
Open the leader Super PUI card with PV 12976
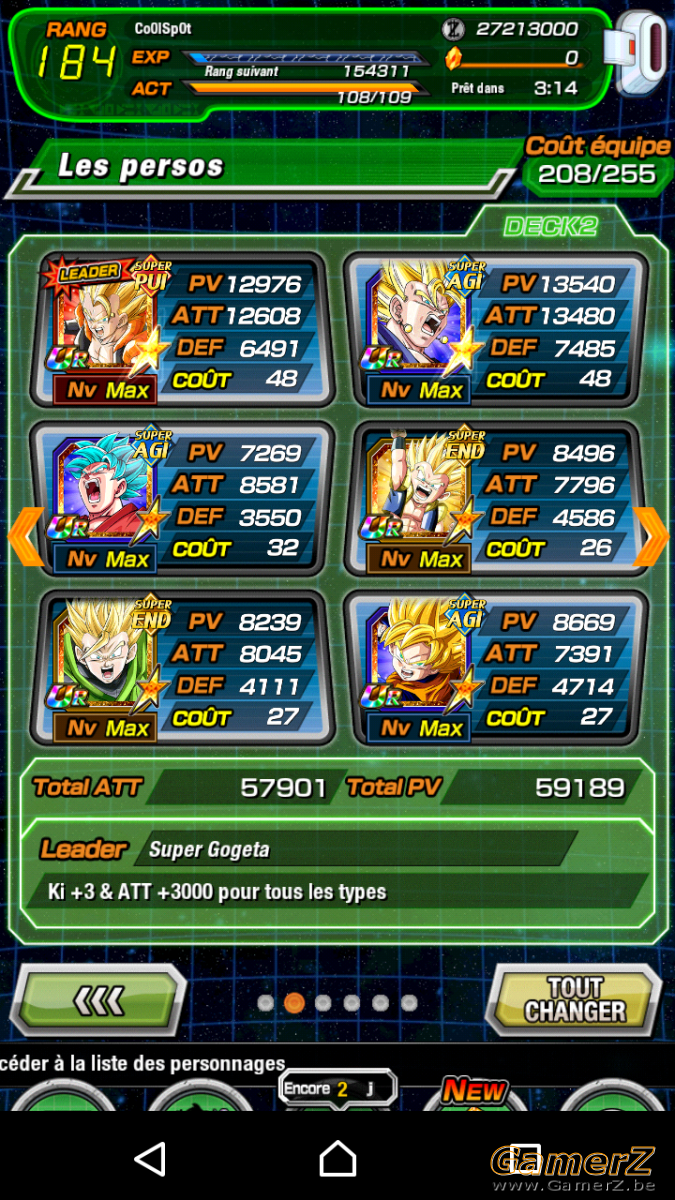point(180,330)
